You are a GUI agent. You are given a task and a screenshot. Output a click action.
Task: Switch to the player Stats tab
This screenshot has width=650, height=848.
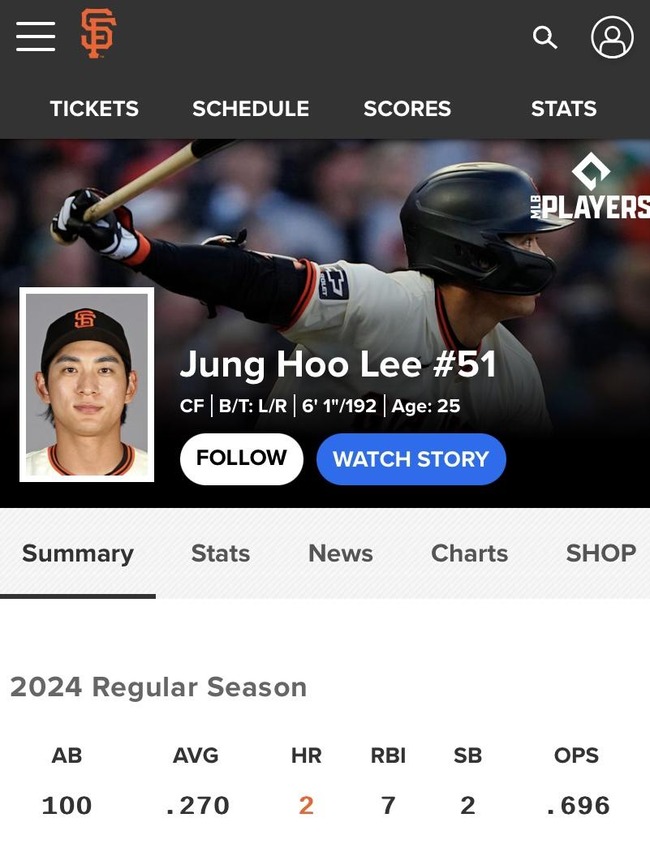tap(220, 554)
